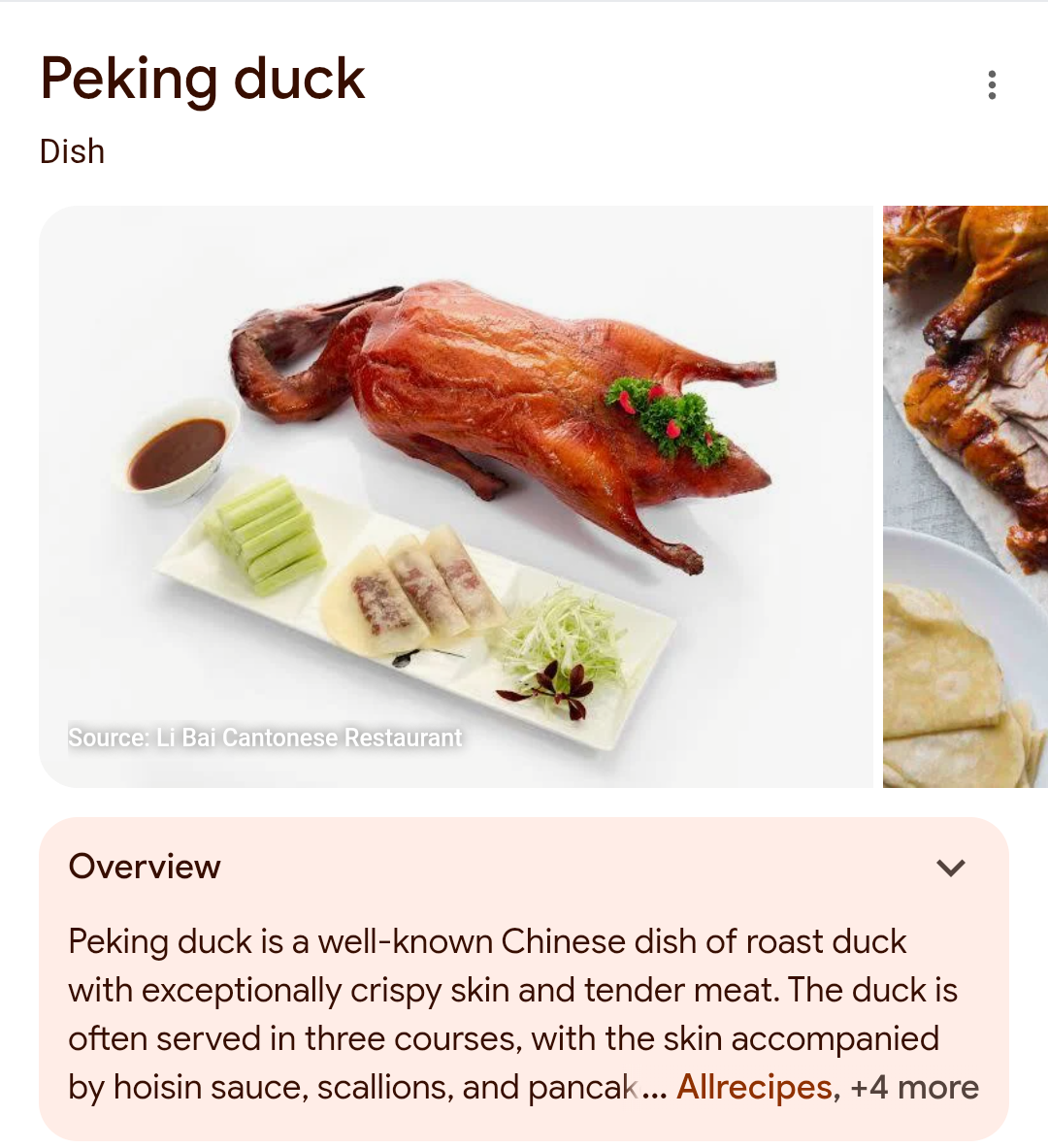Open the second Peking duck photo
Image resolution: width=1048 pixels, height=1148 pixels.
coord(966,495)
